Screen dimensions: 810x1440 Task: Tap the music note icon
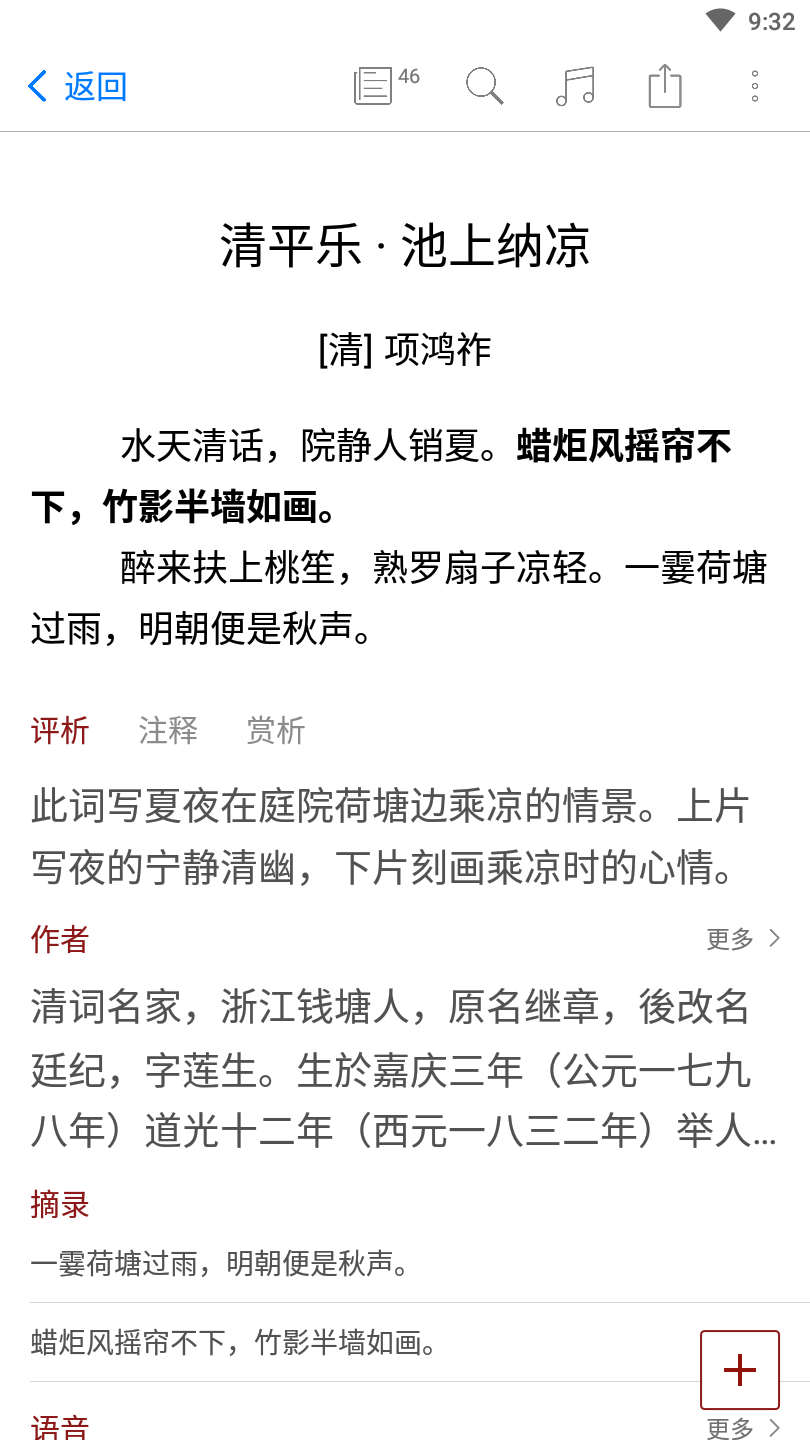point(575,86)
